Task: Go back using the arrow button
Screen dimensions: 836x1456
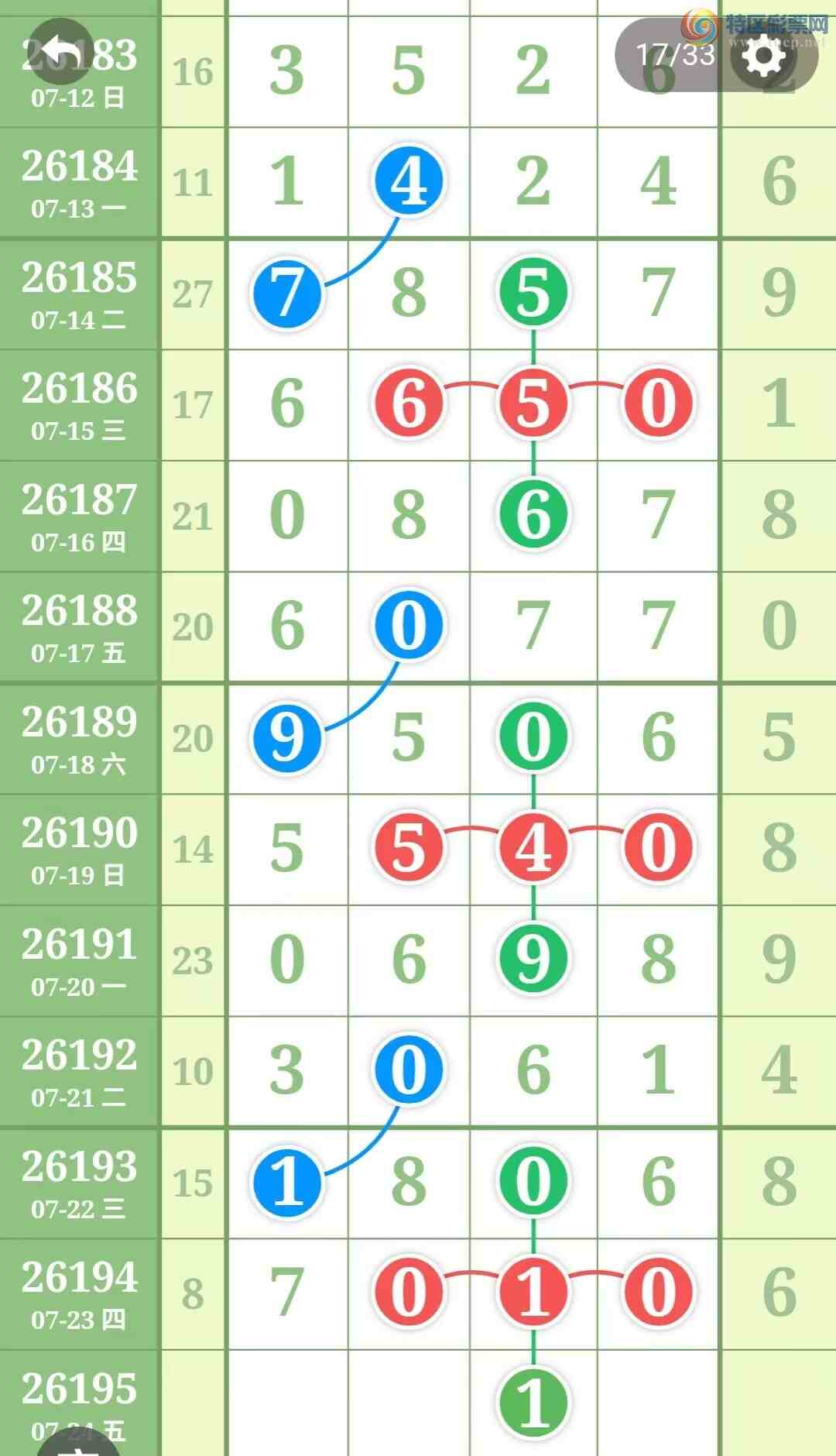Action: (x=60, y=52)
